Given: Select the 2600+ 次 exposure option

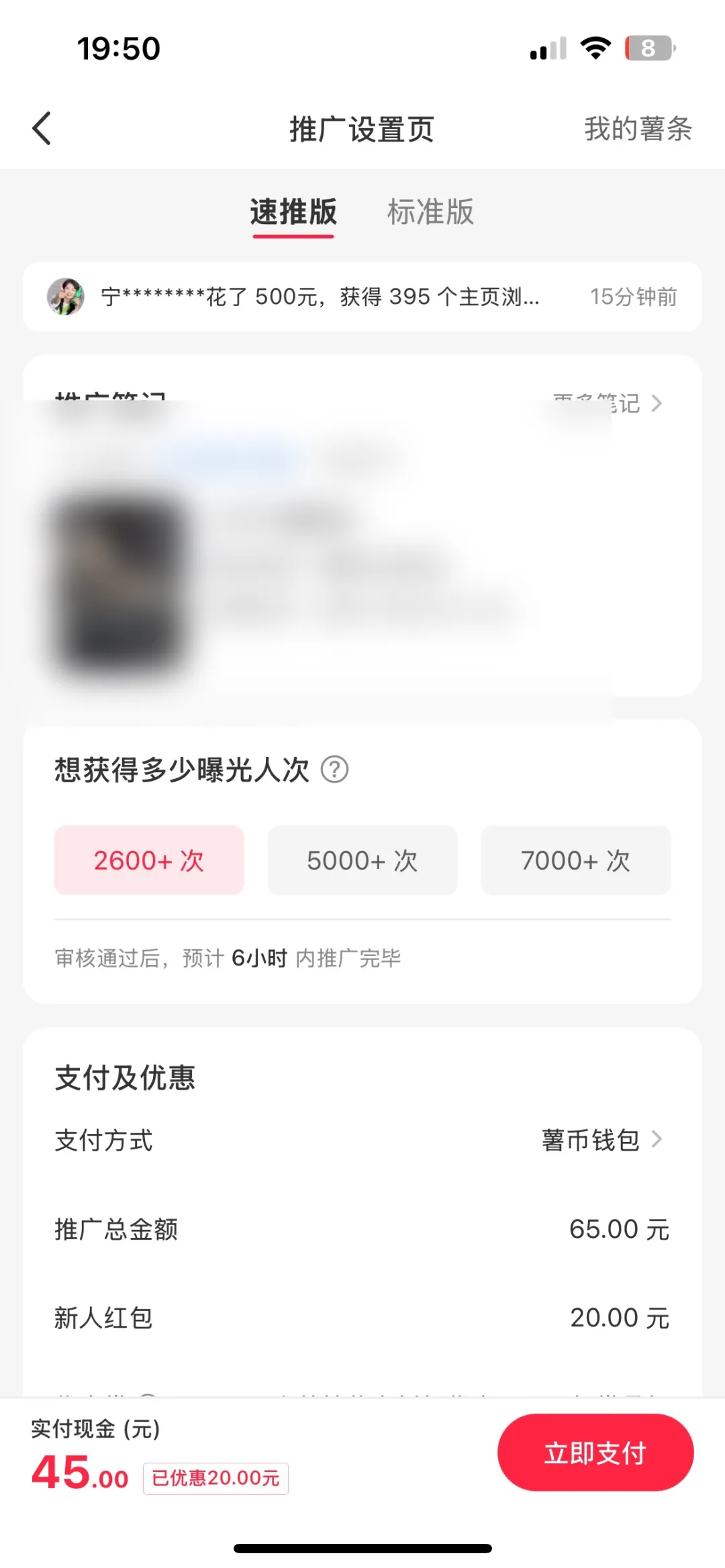Looking at the screenshot, I should pyautogui.click(x=148, y=860).
